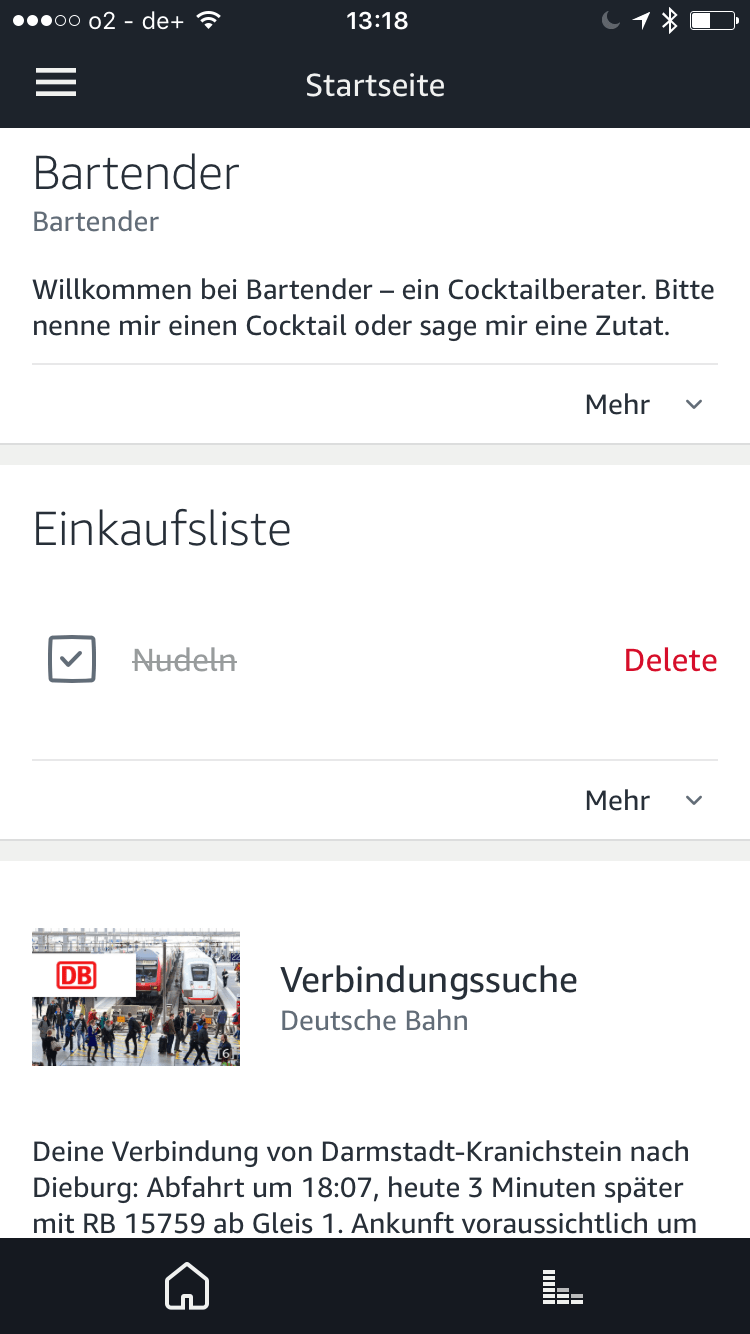Image resolution: width=750 pixels, height=1334 pixels.
Task: Open the music equalizer icon in bottom bar
Action: click(x=562, y=1286)
